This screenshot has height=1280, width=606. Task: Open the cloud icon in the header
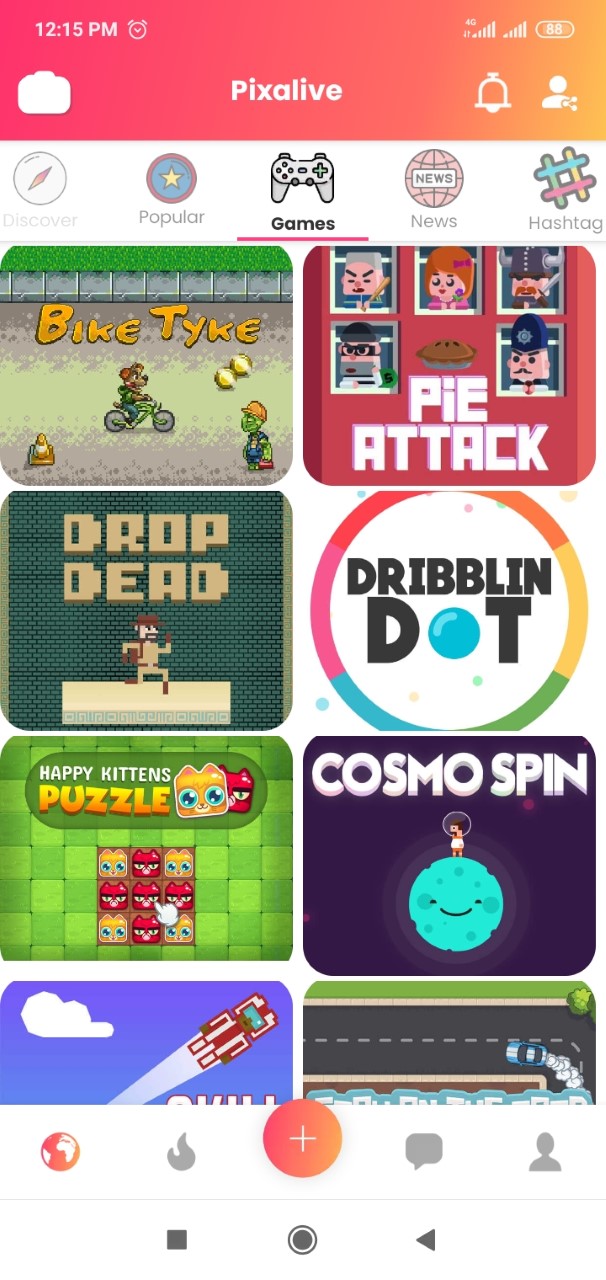click(x=44, y=93)
